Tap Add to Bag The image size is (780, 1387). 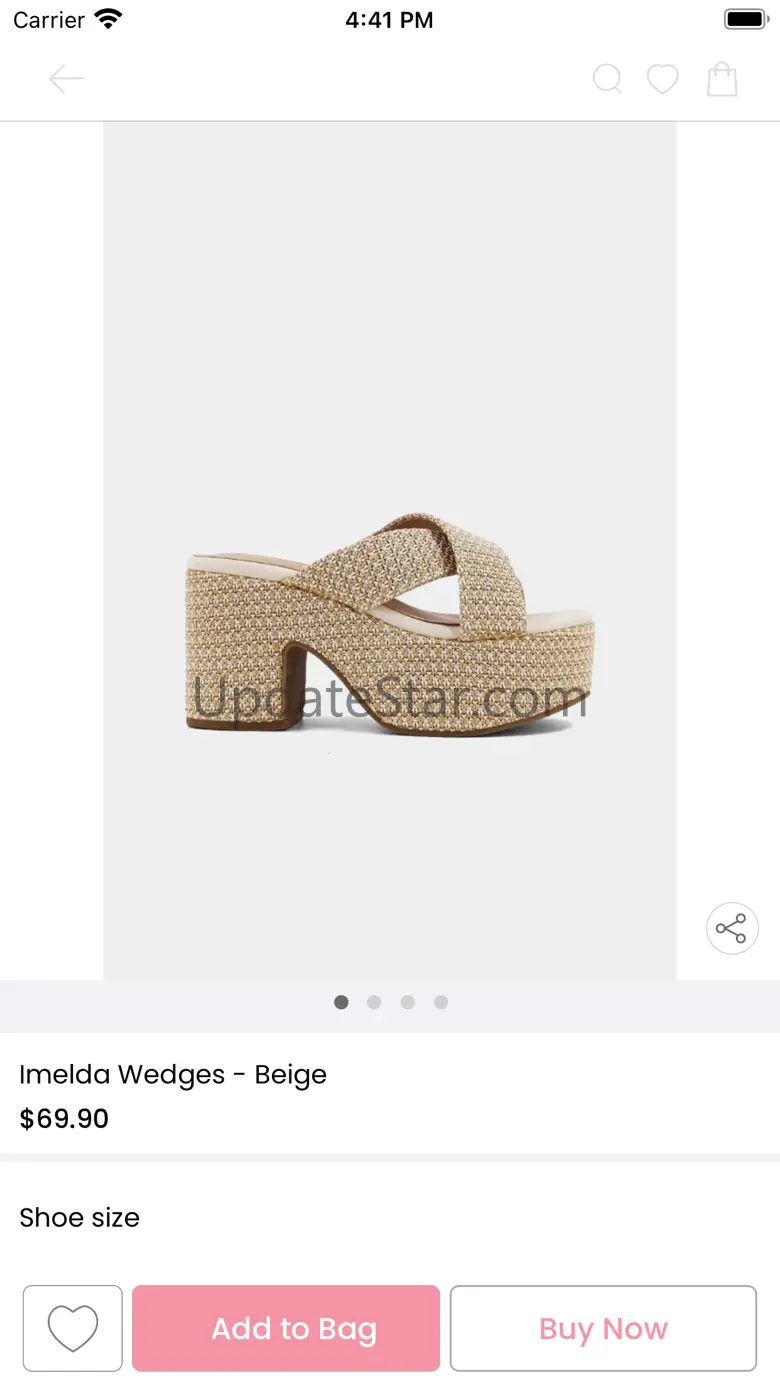point(286,1328)
